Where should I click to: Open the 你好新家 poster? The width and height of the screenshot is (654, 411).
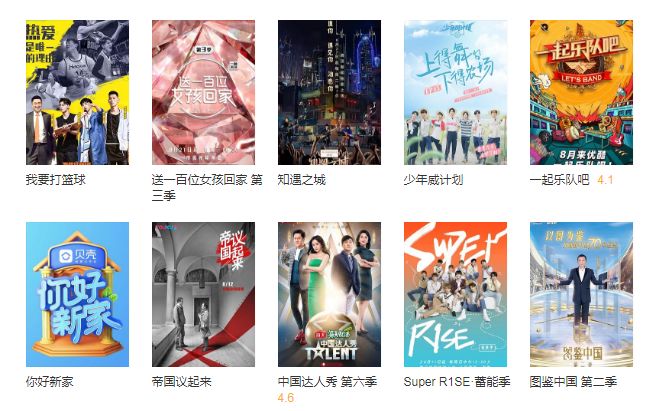click(x=77, y=294)
